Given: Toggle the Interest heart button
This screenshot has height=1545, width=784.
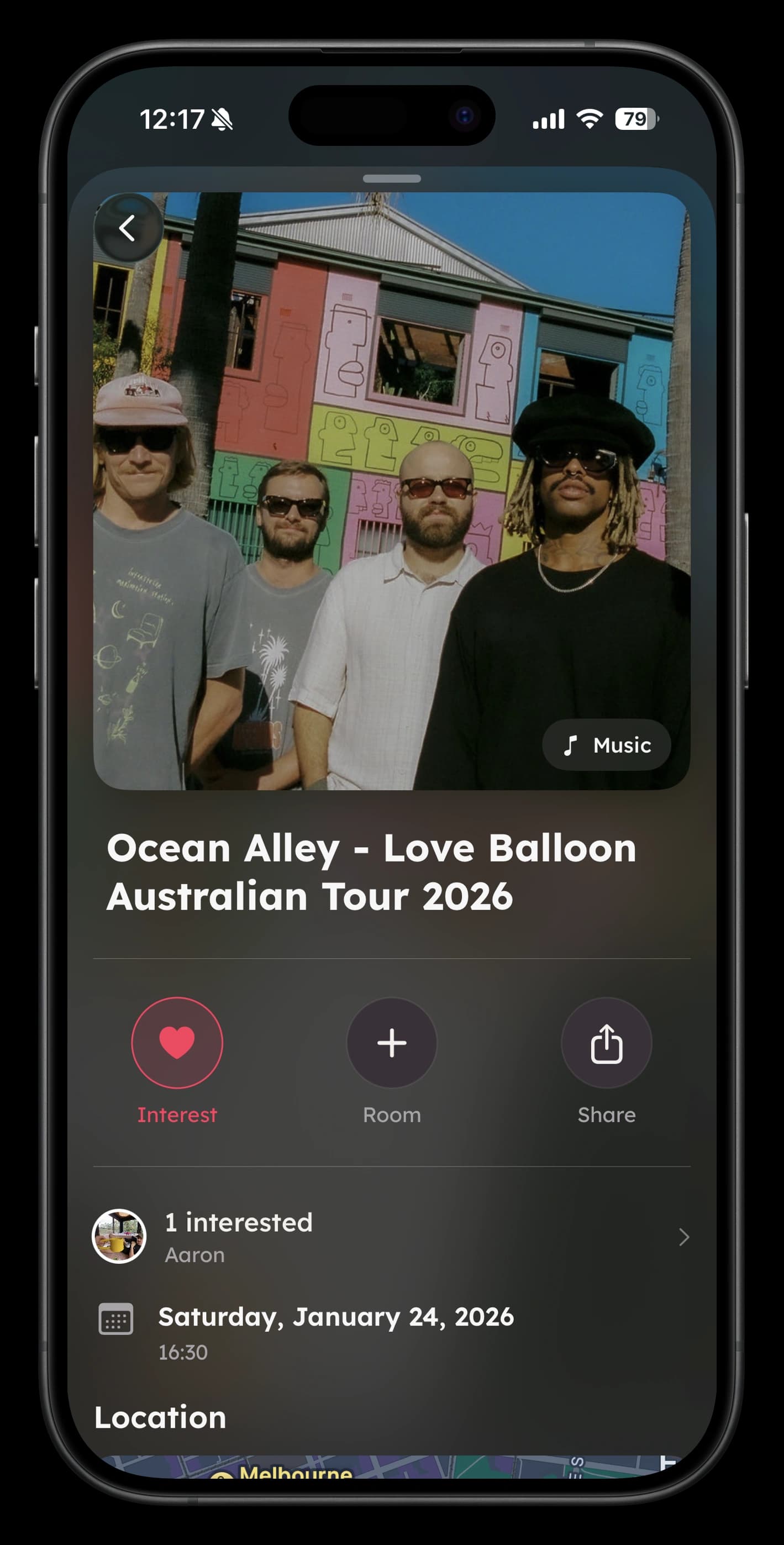Looking at the screenshot, I should [x=177, y=1042].
